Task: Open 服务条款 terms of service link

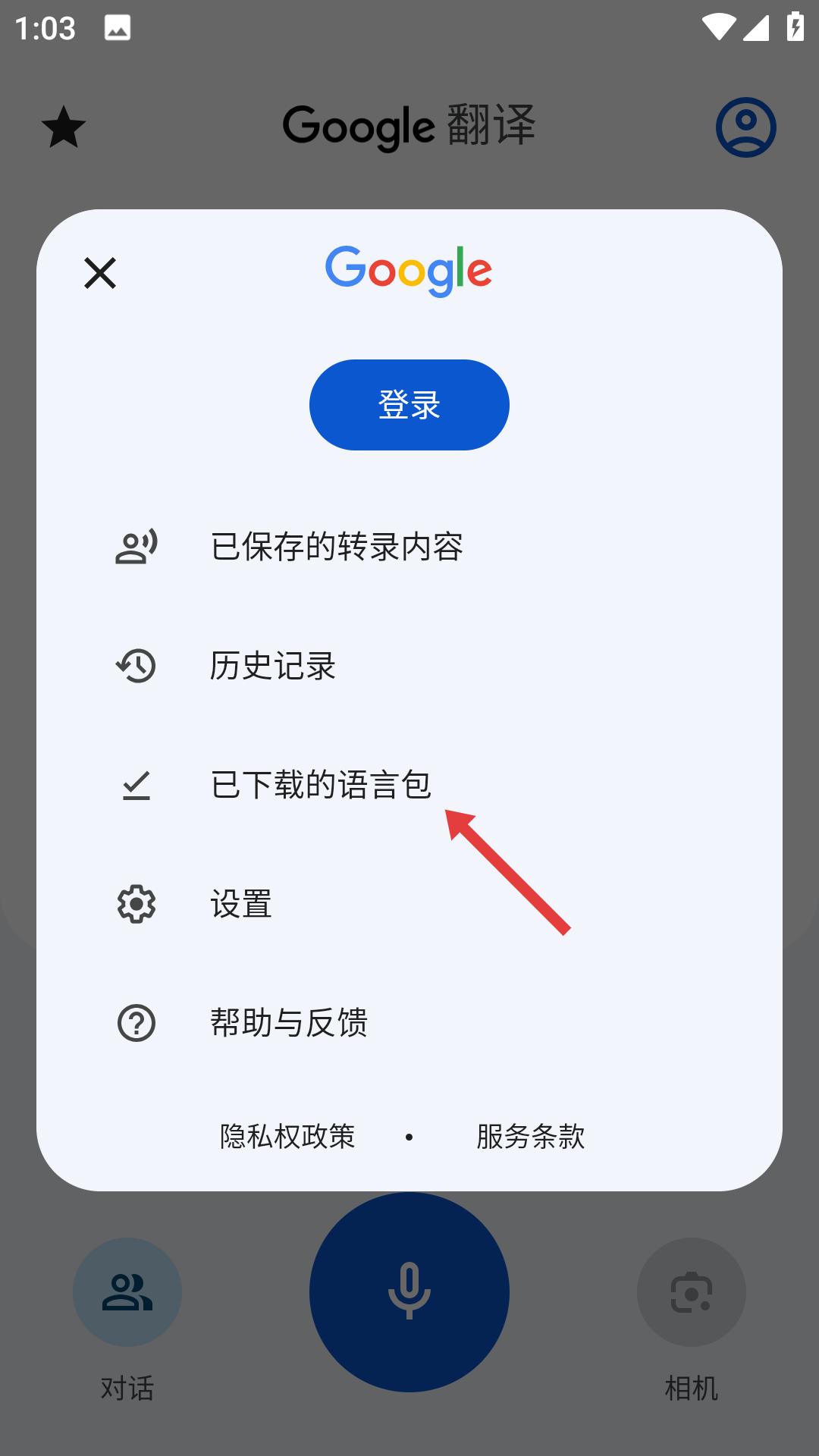Action: point(529,1135)
